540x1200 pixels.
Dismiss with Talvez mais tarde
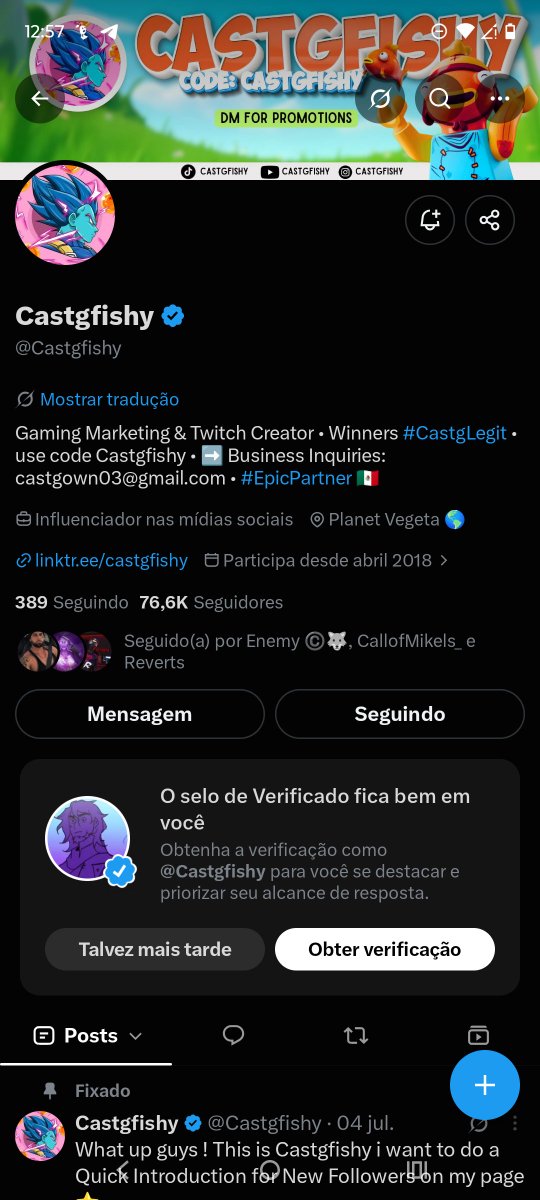coord(155,949)
